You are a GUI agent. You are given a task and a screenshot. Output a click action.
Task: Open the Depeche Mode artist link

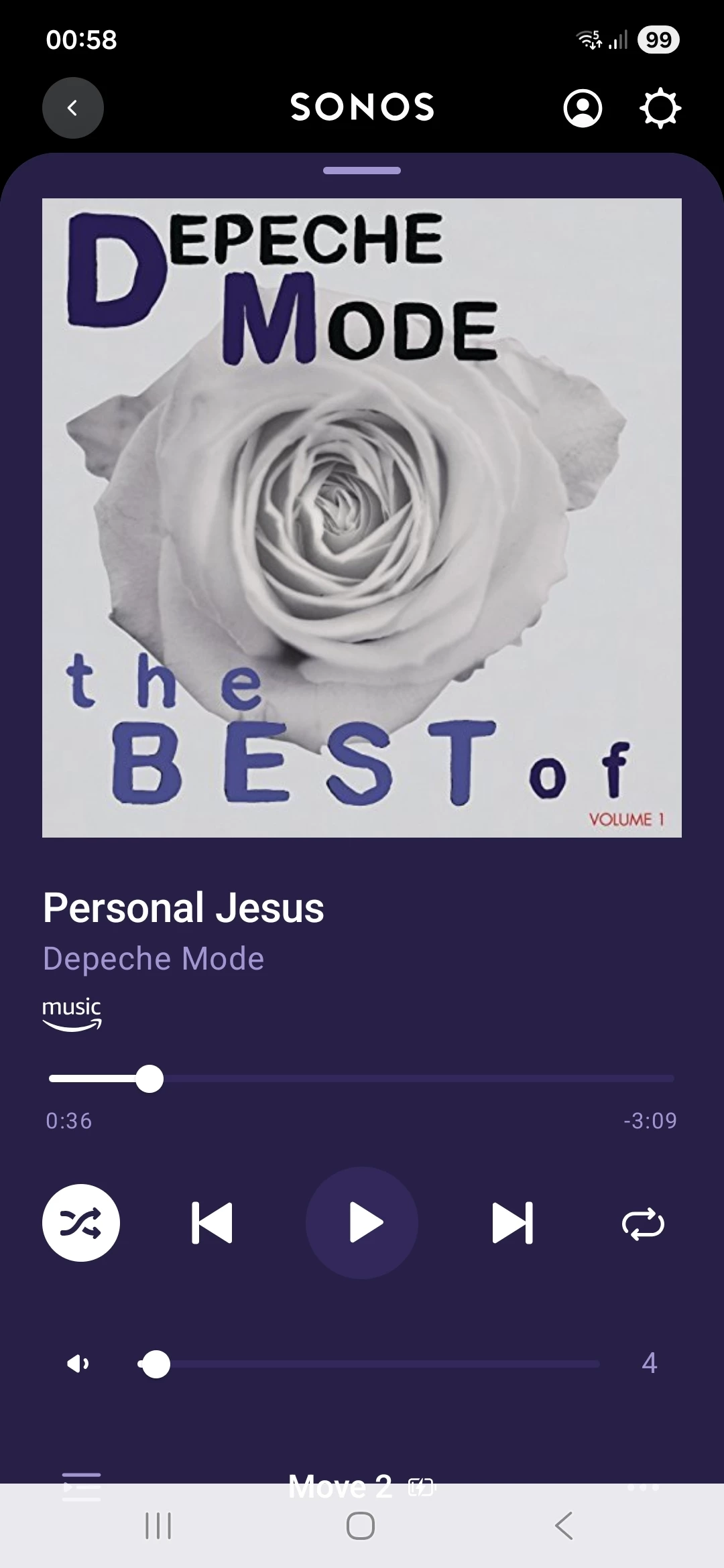[x=154, y=958]
